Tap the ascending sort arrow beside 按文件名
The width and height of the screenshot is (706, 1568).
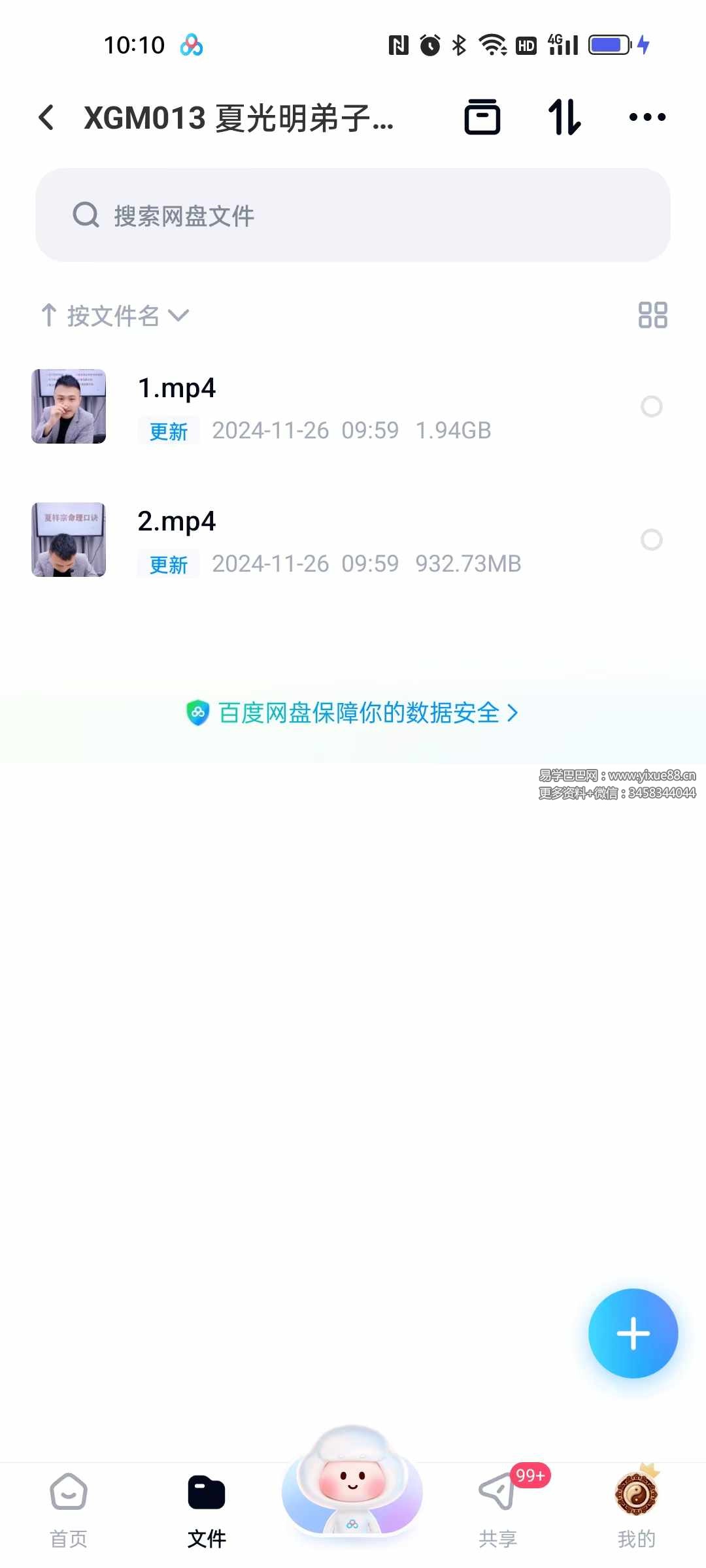tap(49, 316)
